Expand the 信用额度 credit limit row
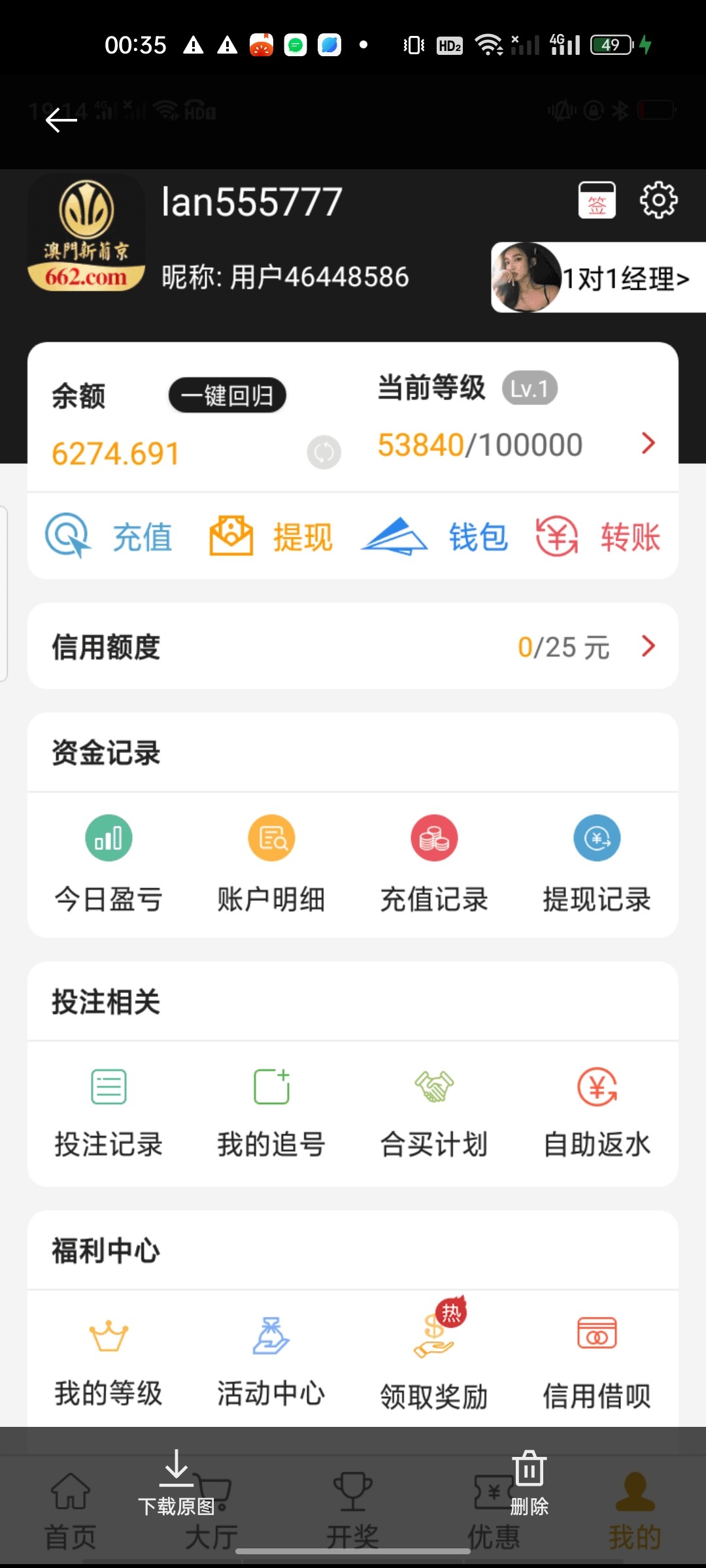This screenshot has width=706, height=1568. pos(648,646)
